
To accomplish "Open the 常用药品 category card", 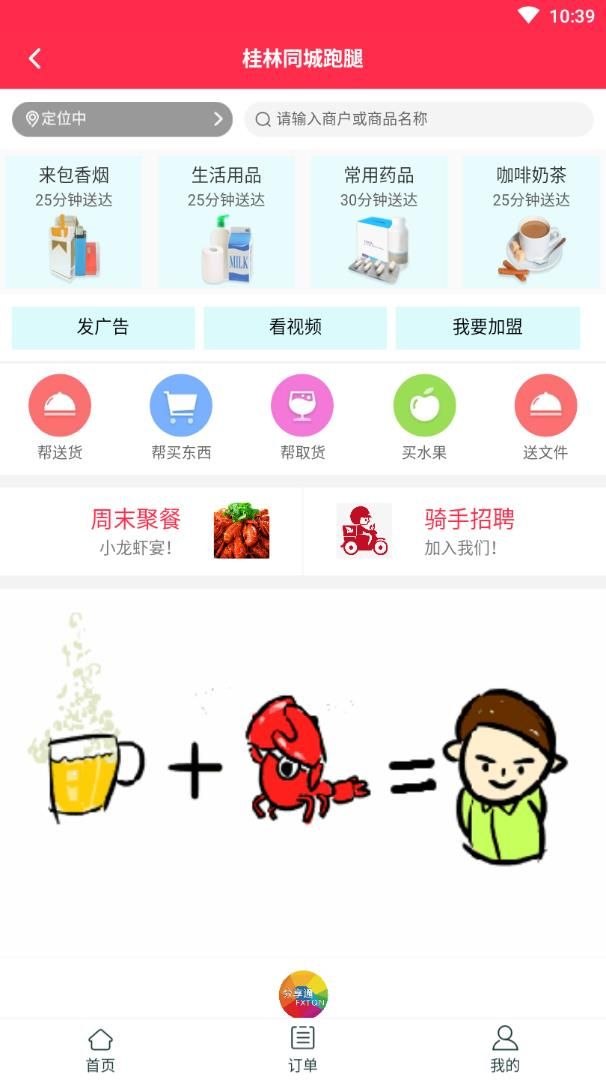I will click(378, 222).
